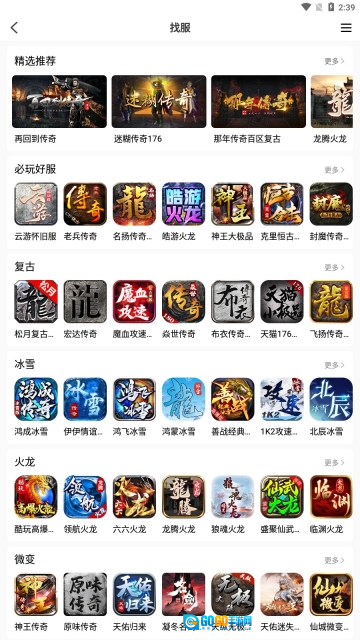Show more in 冰雪 section
The width and height of the screenshot is (360, 640).
point(334,365)
